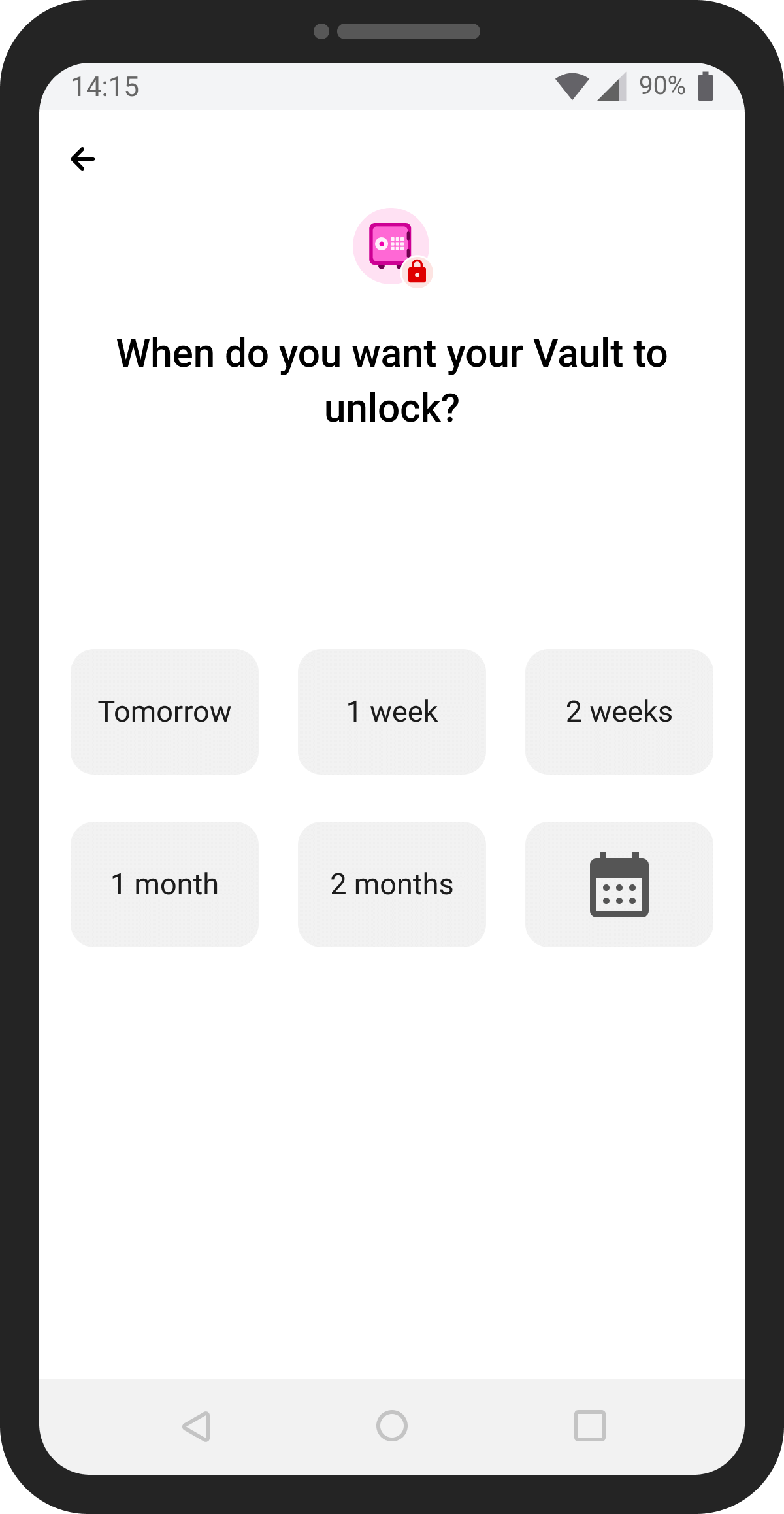The image size is (784, 1514).
Task: Tap the back arrow to go back
Action: [82, 158]
